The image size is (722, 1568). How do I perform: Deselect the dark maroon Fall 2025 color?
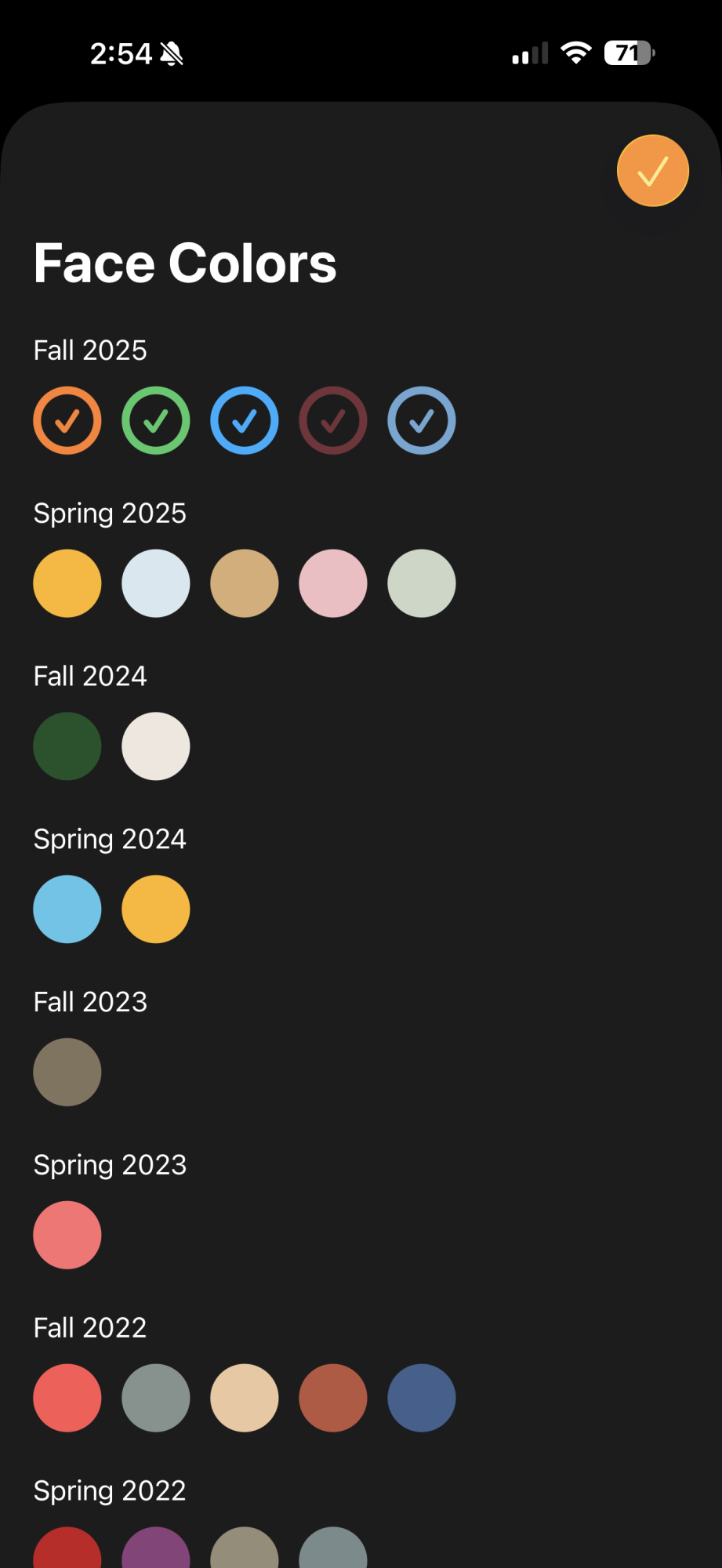tap(333, 420)
